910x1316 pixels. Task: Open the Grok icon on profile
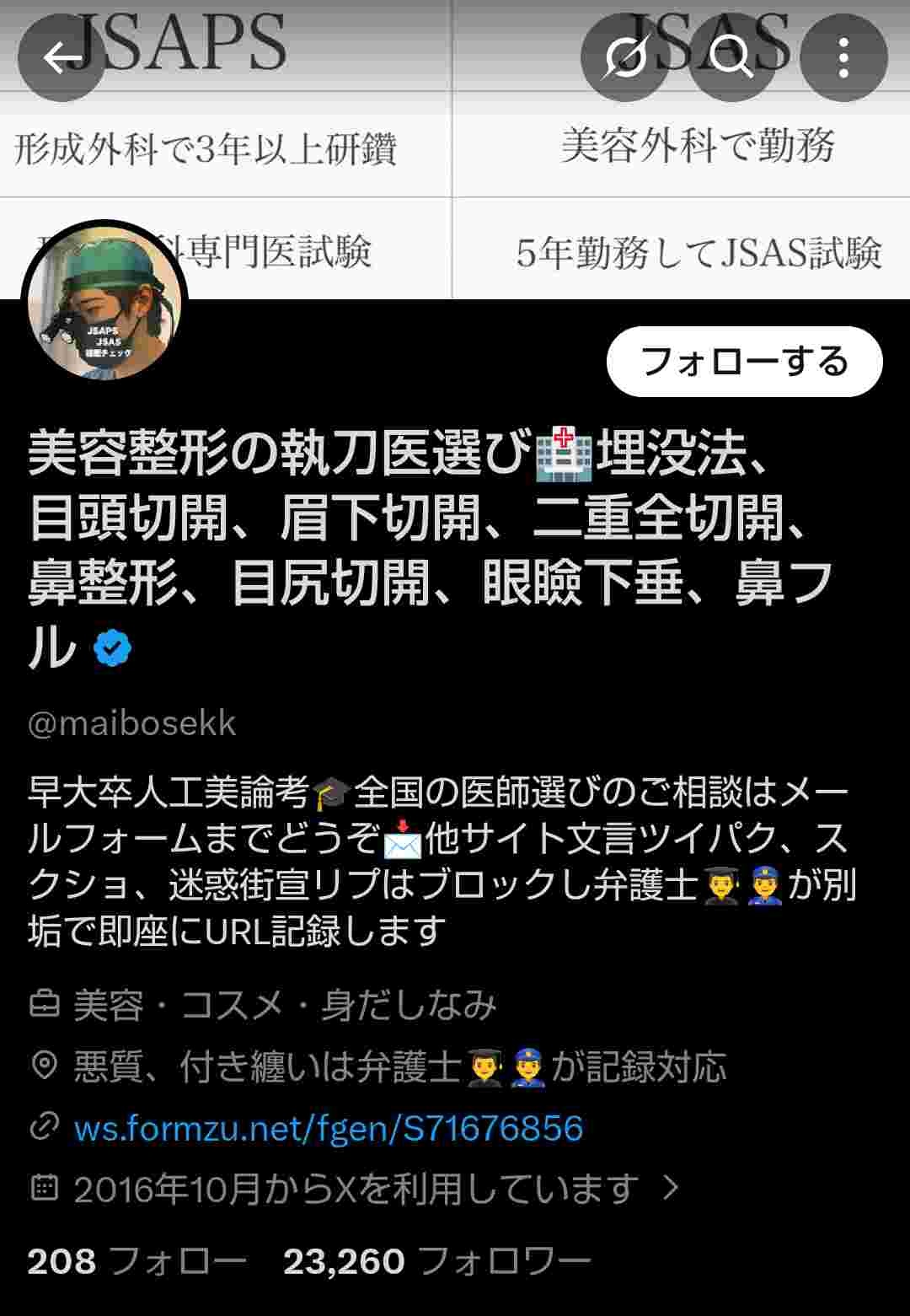click(x=624, y=58)
